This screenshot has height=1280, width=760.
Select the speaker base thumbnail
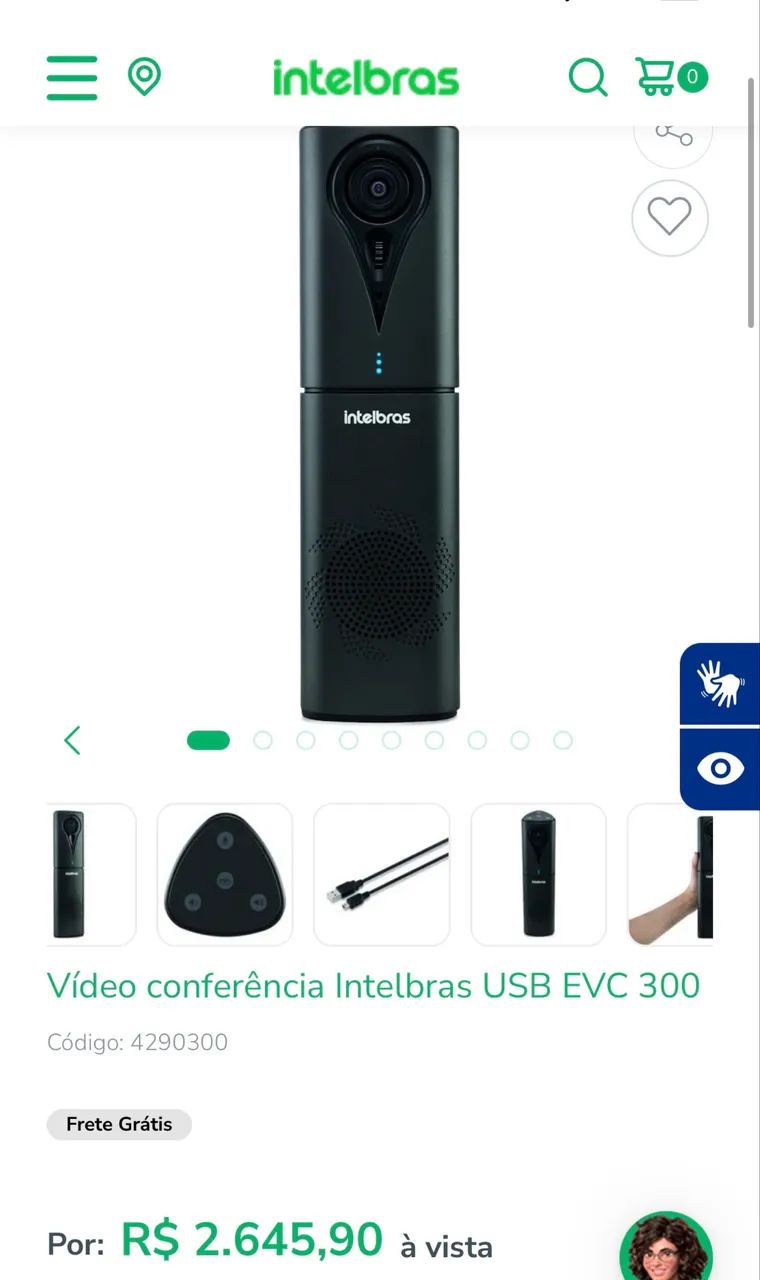225,874
